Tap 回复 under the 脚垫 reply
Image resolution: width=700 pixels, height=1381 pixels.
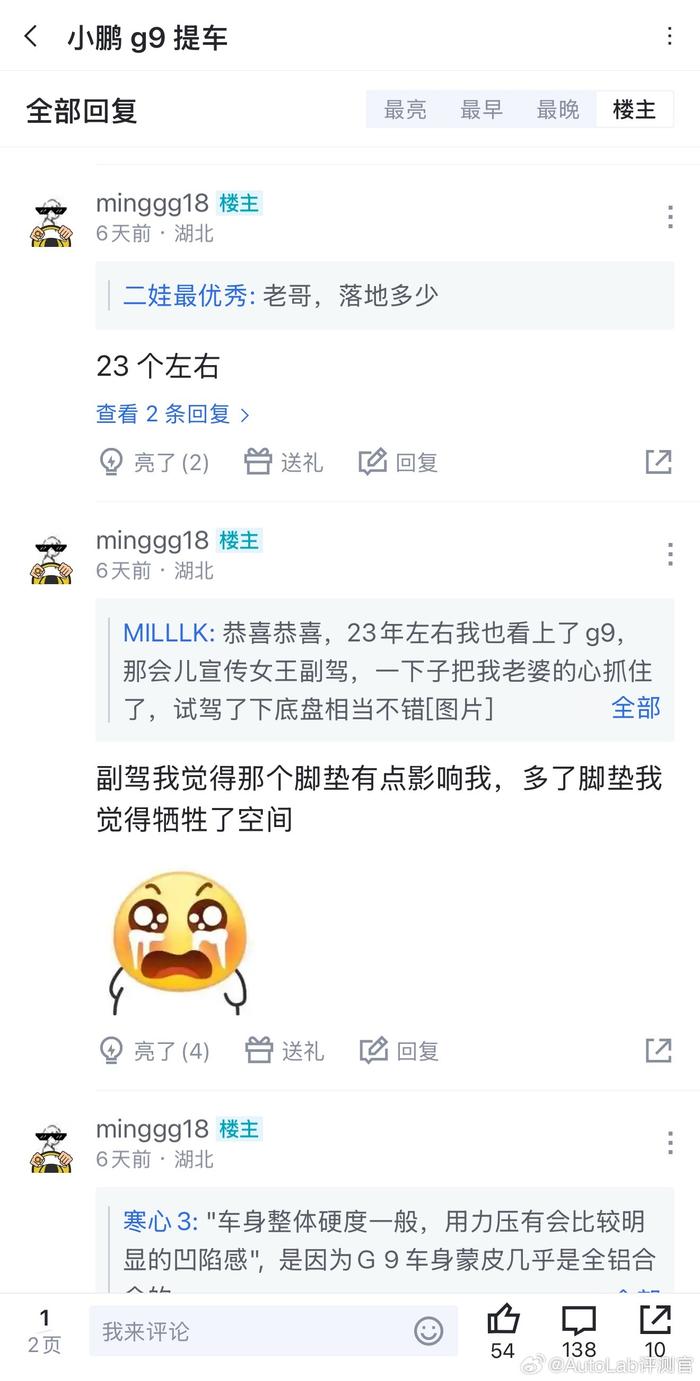399,1051
